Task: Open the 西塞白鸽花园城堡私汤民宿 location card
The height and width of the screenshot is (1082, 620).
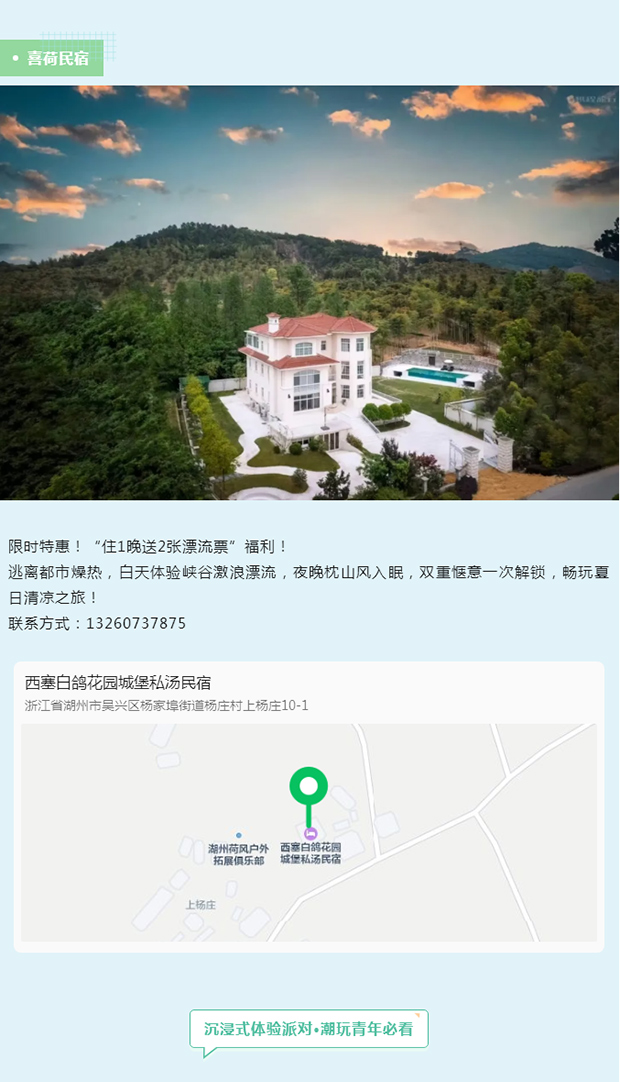Action: coord(308,692)
